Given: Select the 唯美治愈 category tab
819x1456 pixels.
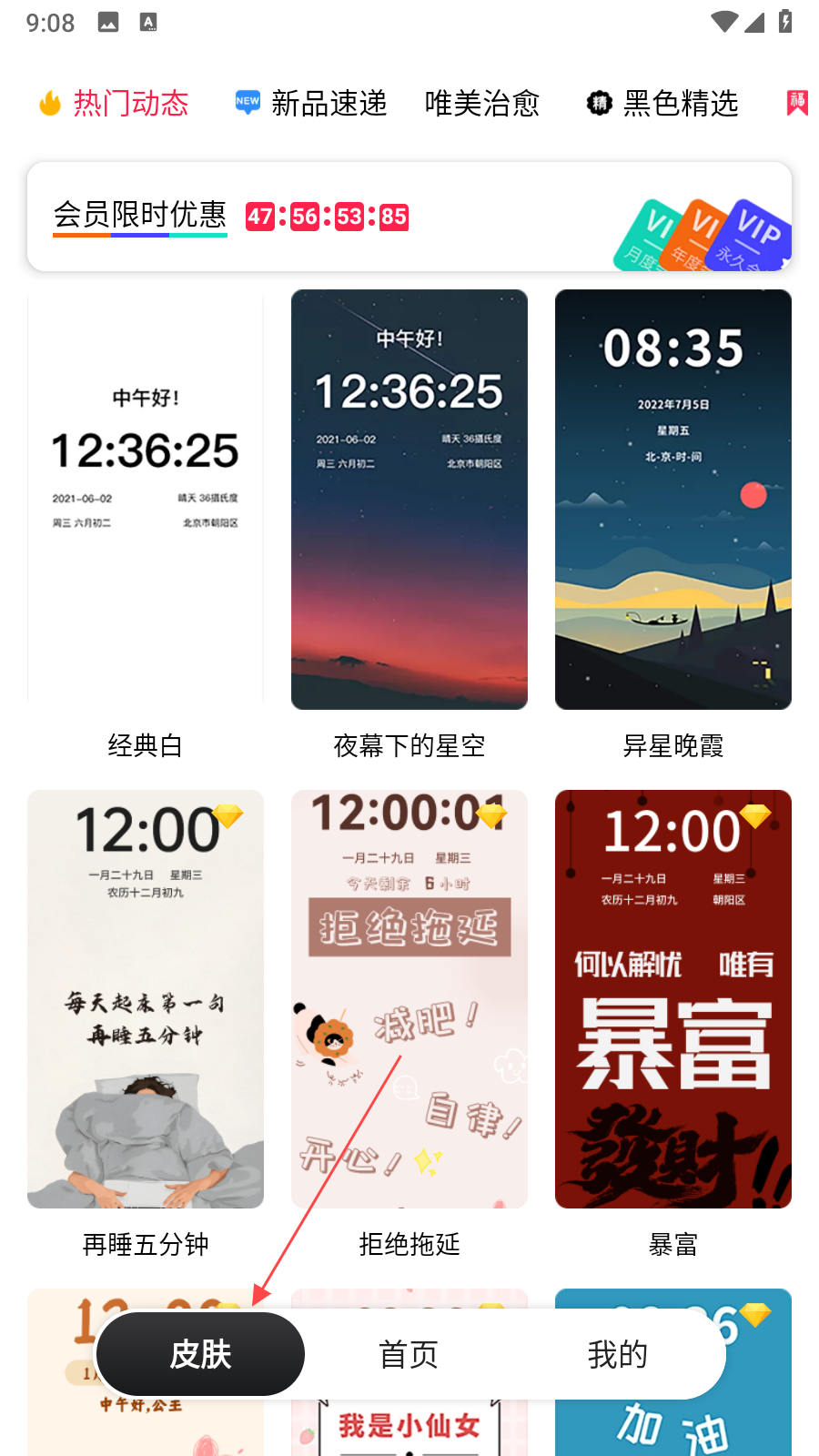Looking at the screenshot, I should click(482, 104).
